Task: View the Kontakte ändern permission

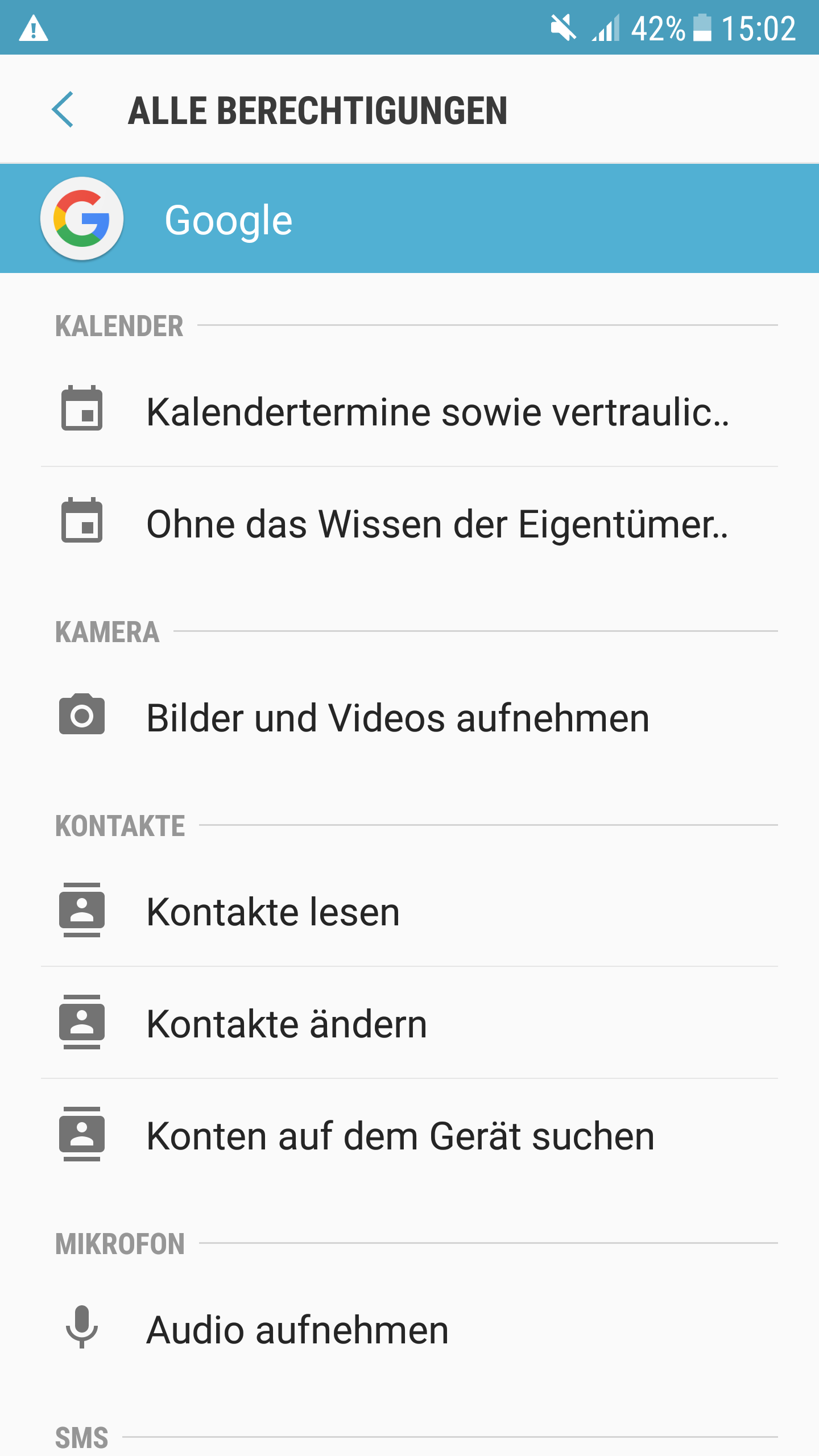Action: [x=409, y=1023]
